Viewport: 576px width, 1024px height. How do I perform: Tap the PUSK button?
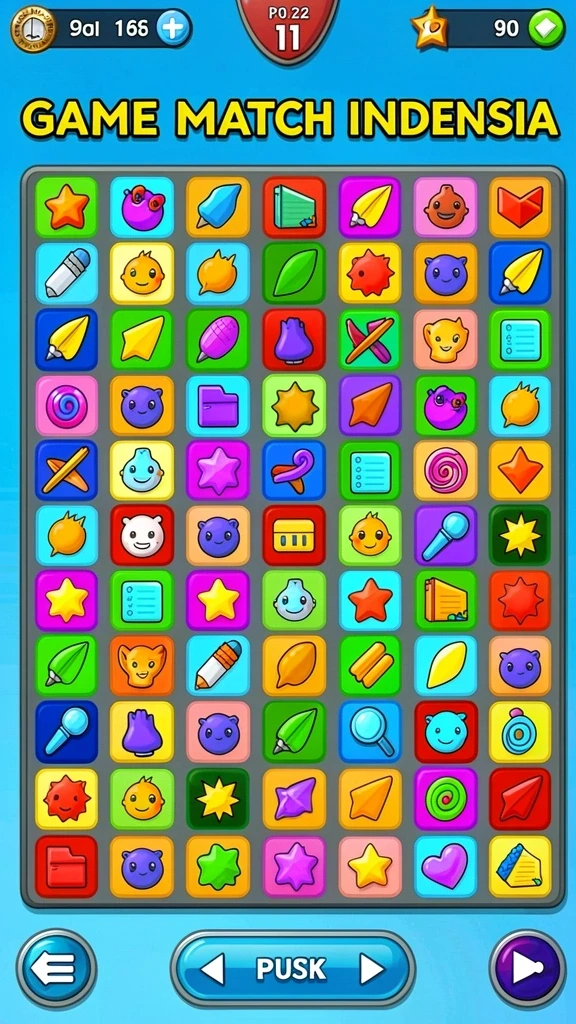[x=292, y=968]
